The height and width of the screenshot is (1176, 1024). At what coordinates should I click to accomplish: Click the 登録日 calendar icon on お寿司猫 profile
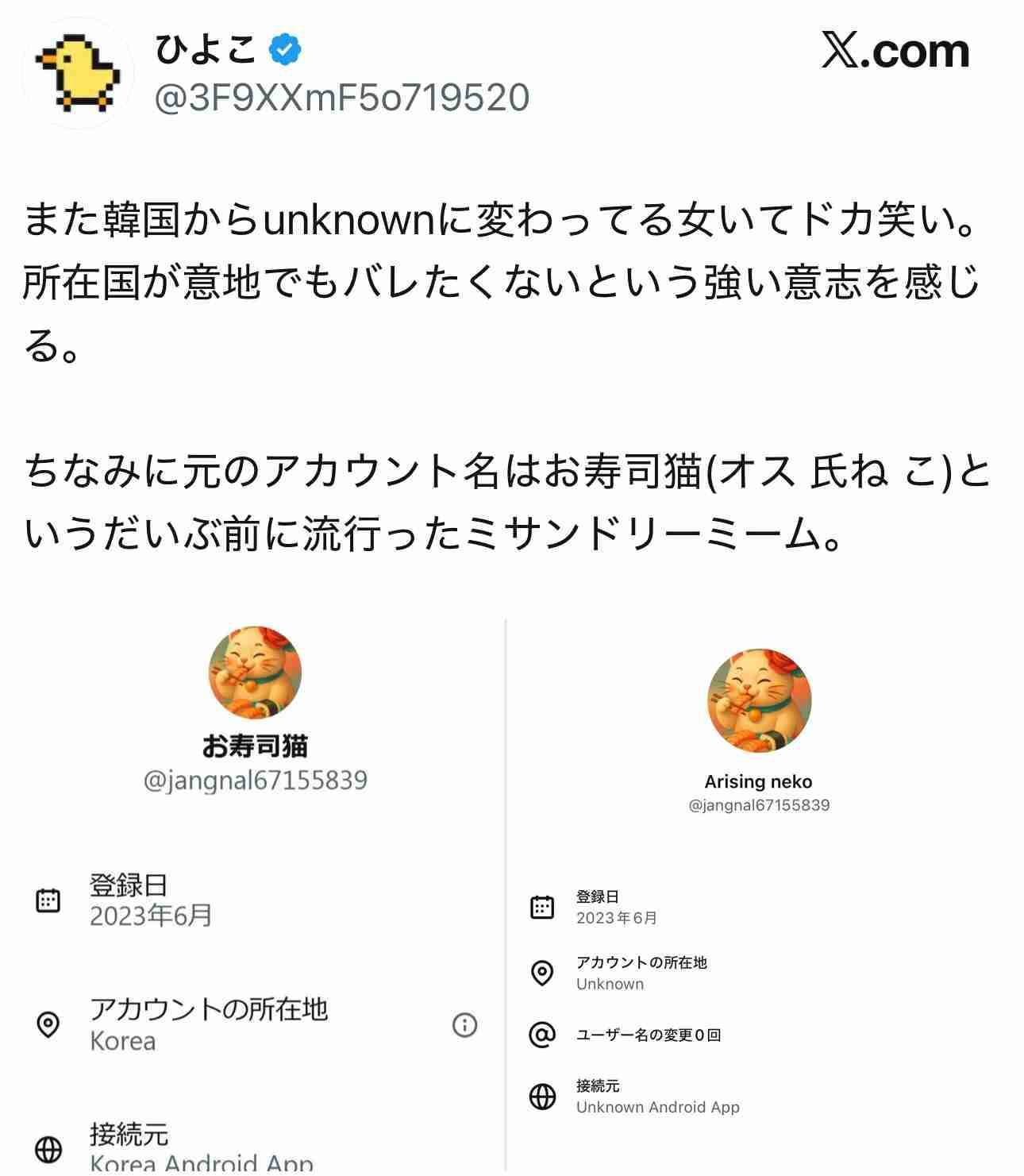point(48,901)
